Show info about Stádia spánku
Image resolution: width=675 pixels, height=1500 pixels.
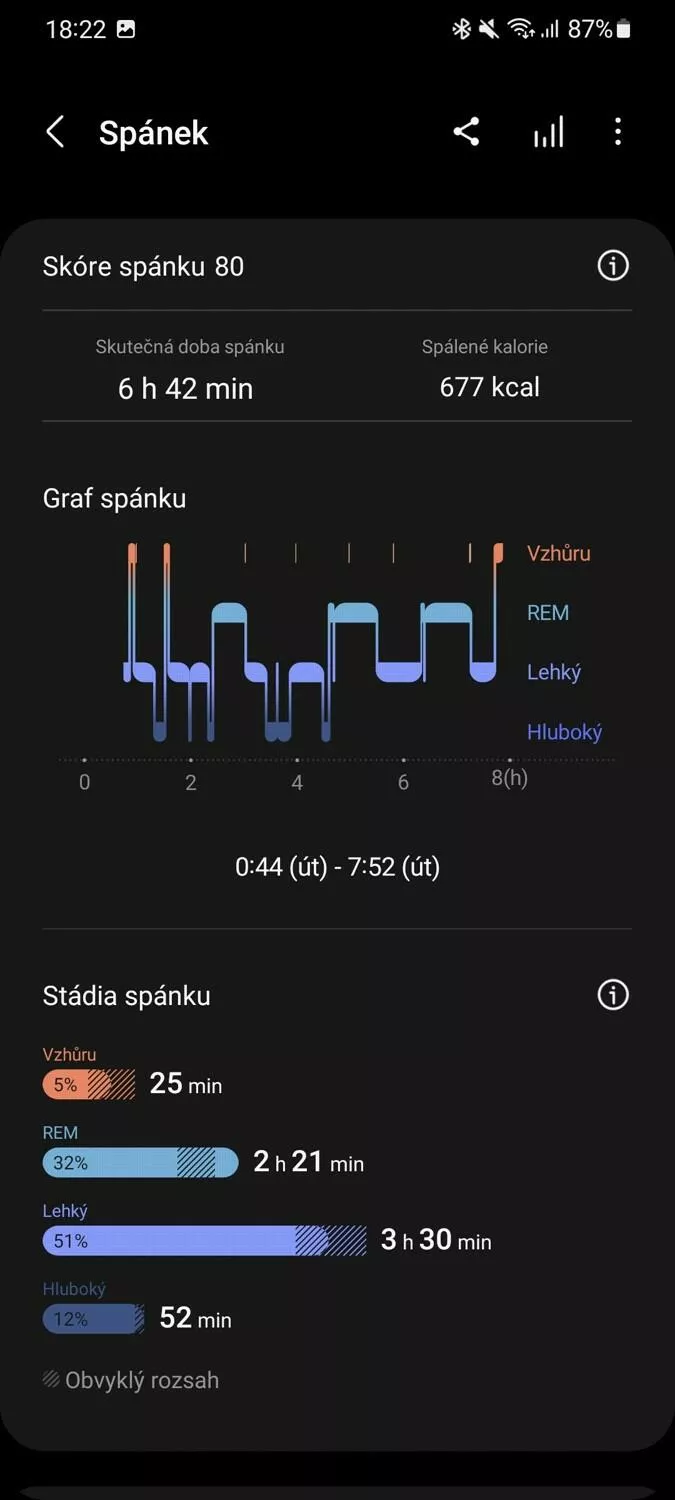613,995
